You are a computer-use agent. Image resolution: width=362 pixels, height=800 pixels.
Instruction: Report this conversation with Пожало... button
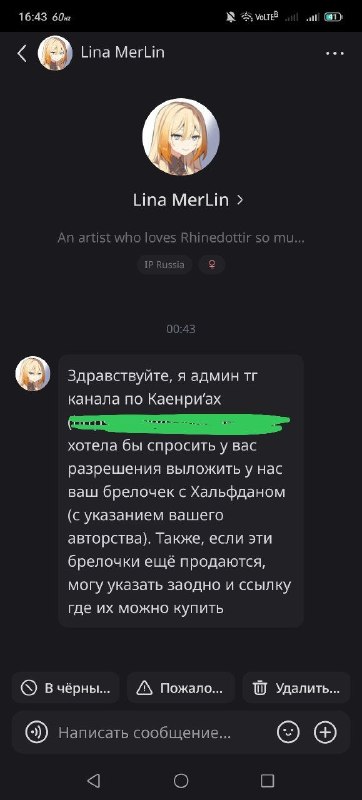[180, 688]
